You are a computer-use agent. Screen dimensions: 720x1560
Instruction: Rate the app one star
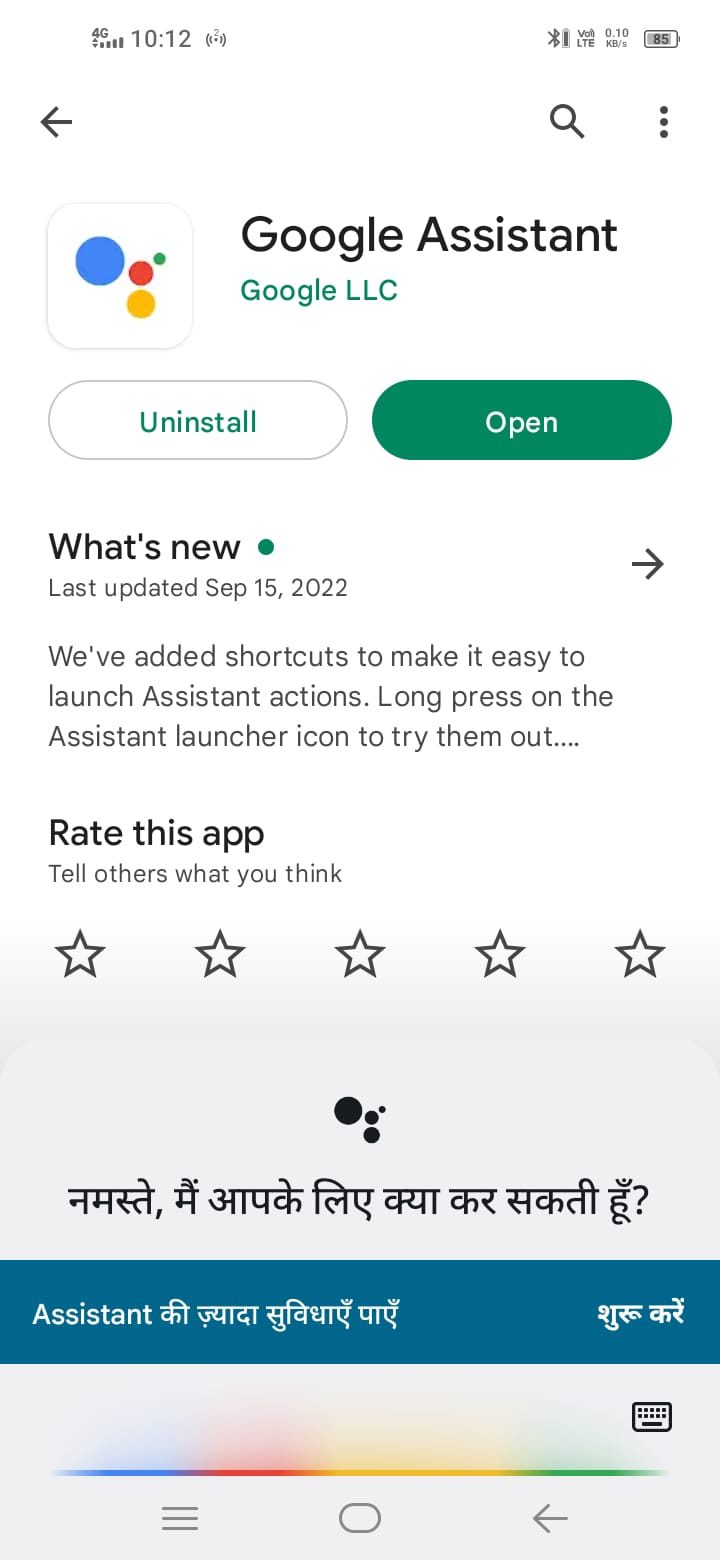click(80, 955)
